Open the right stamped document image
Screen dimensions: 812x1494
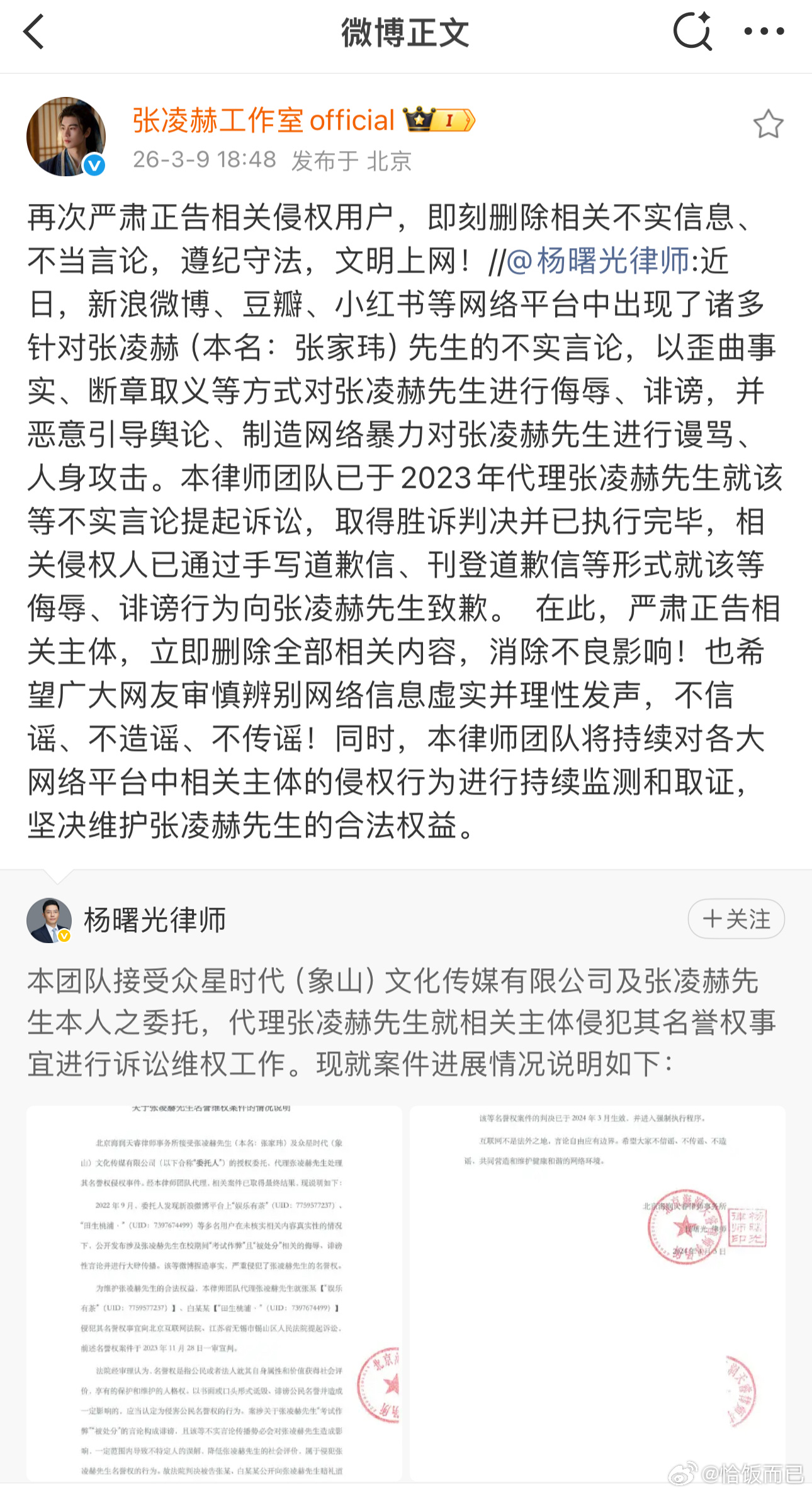tap(598, 1291)
